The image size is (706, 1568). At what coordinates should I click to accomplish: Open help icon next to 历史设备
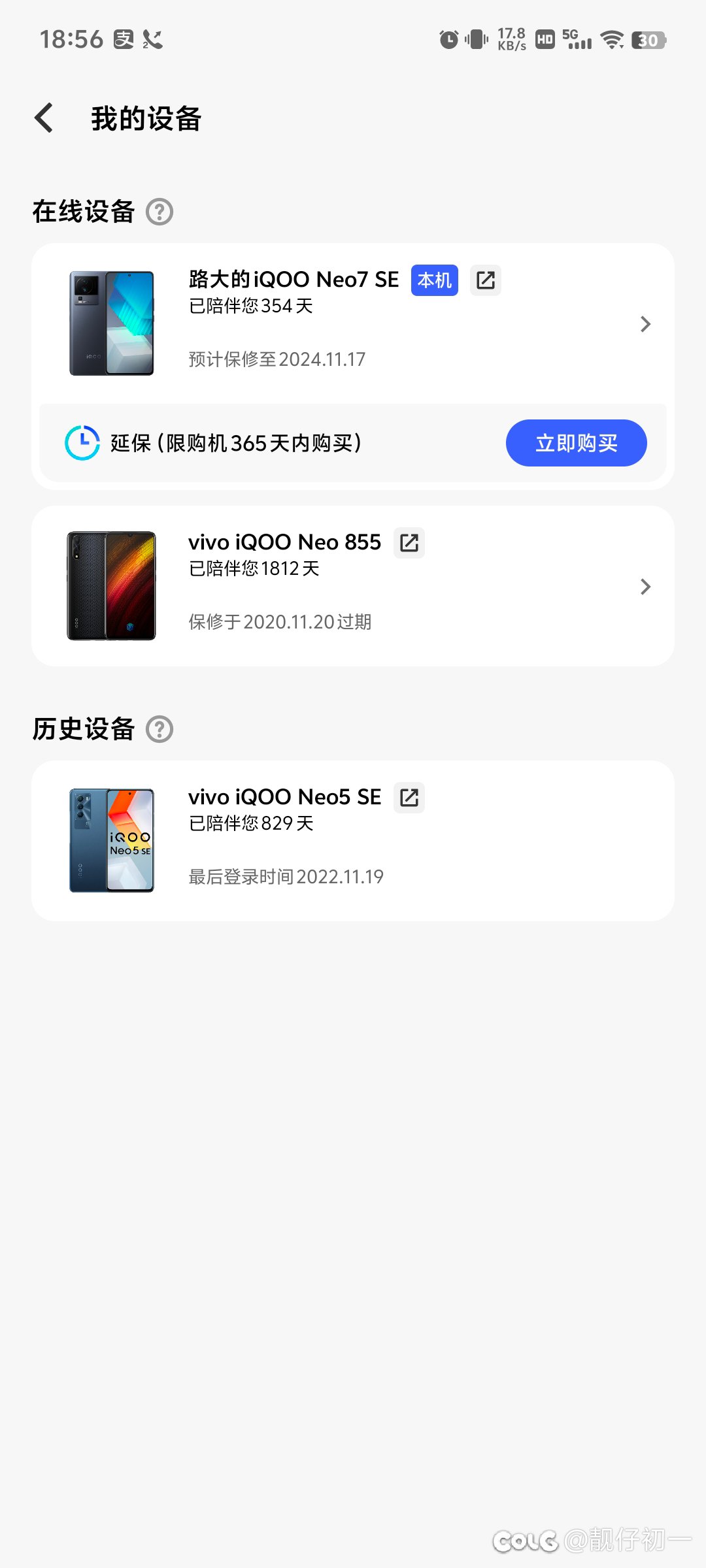point(160,729)
